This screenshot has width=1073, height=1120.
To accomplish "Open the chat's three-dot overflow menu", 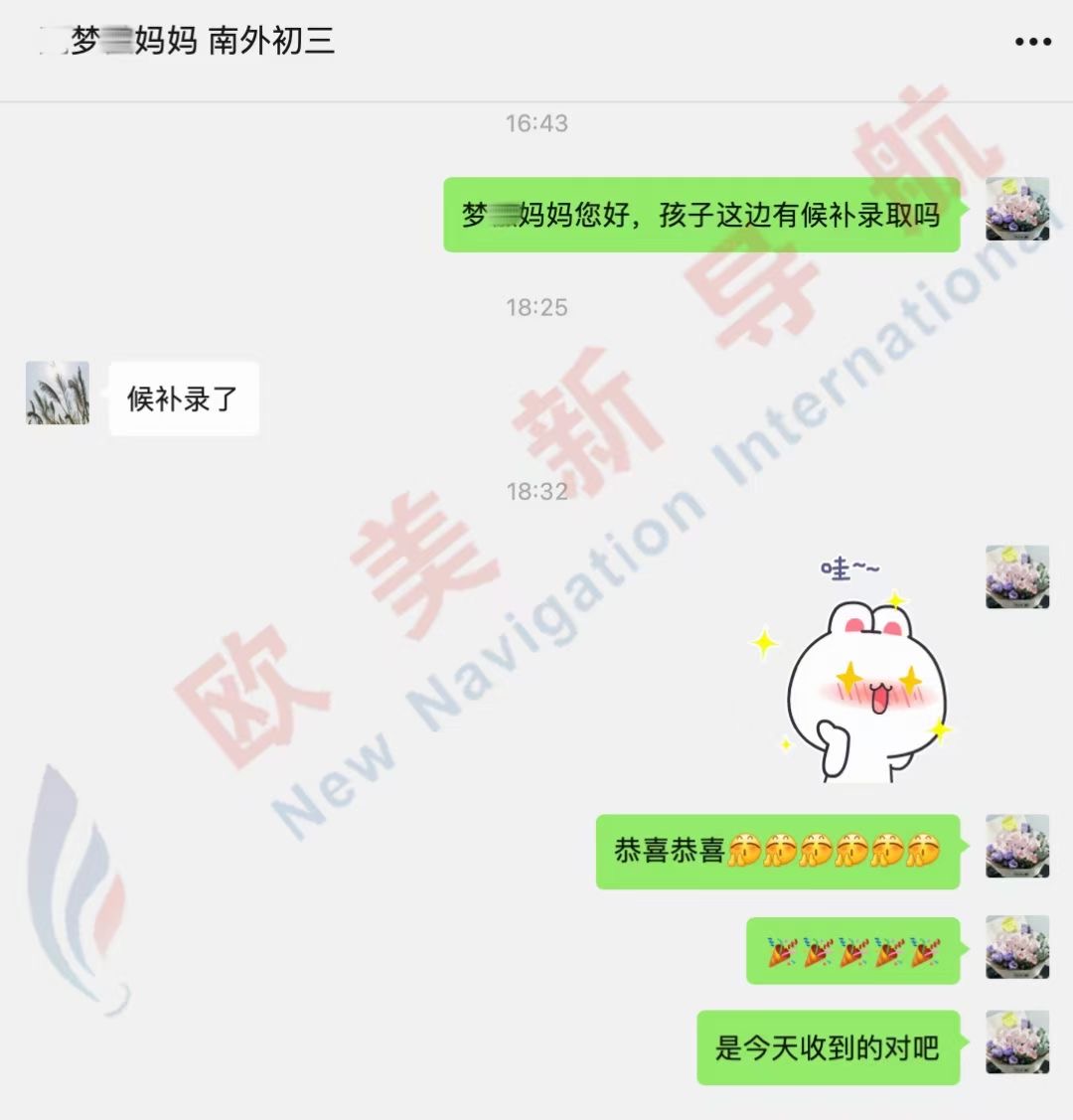I will 1032,42.
